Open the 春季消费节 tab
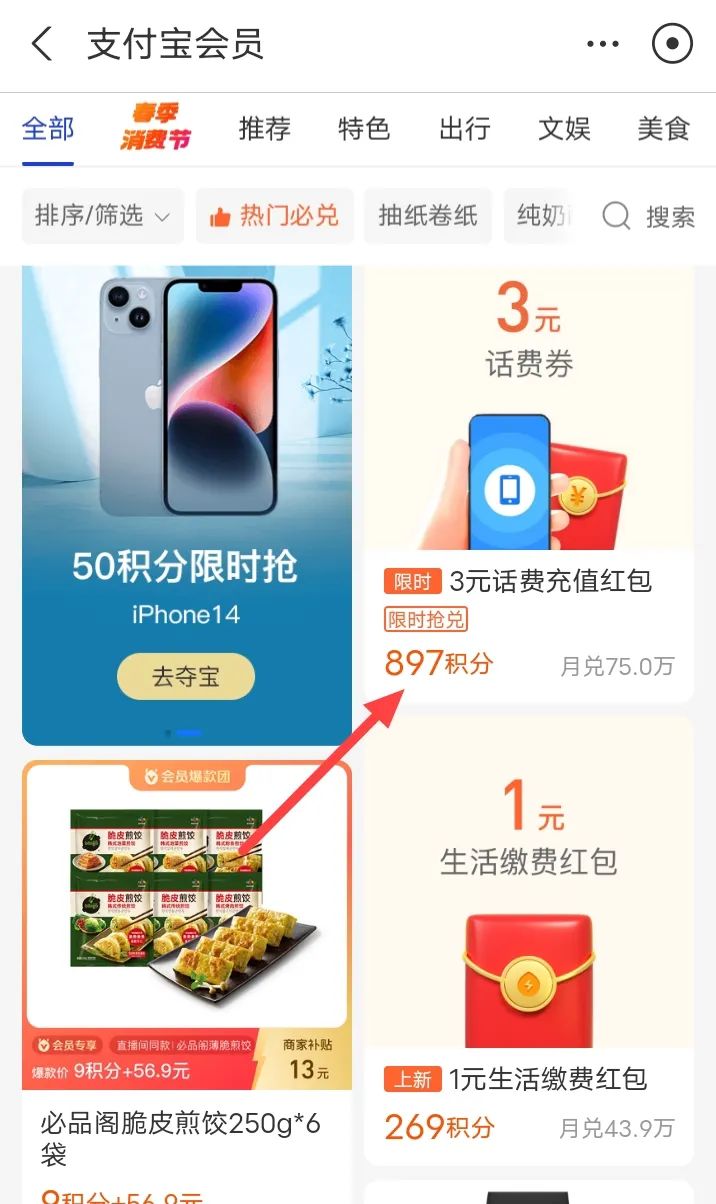The height and width of the screenshot is (1204, 716). point(155,129)
